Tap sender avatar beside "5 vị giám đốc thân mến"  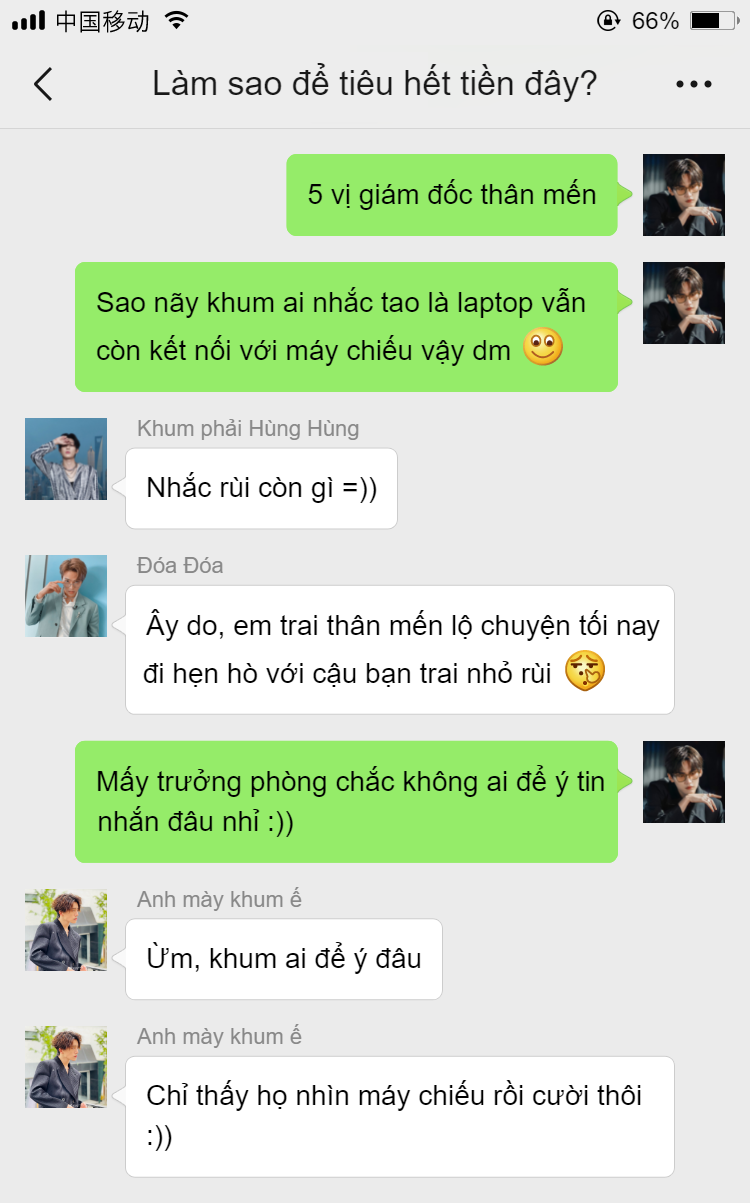tap(684, 195)
